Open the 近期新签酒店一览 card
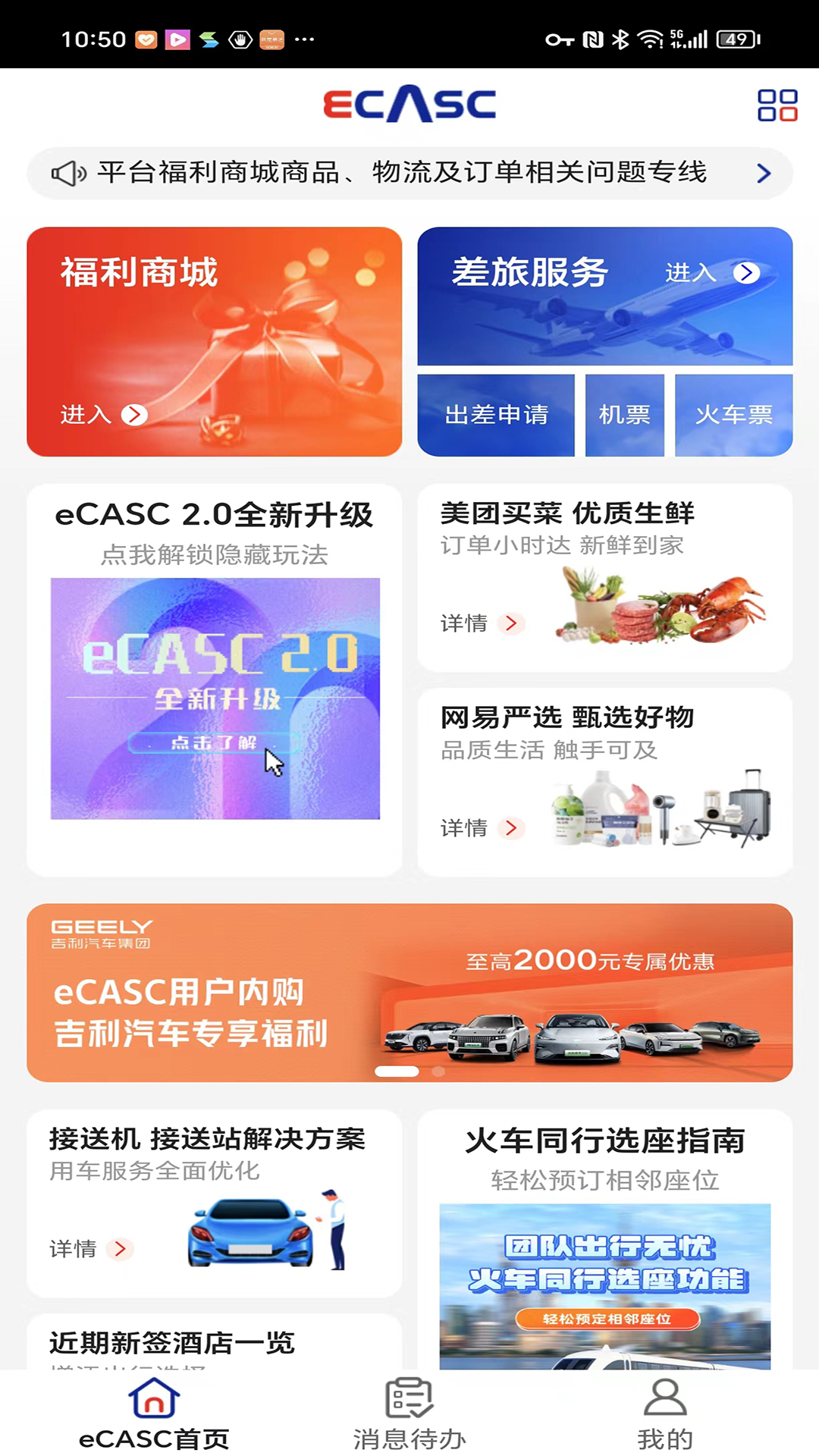Screen dimensions: 819x1456 pyautogui.click(x=214, y=1343)
